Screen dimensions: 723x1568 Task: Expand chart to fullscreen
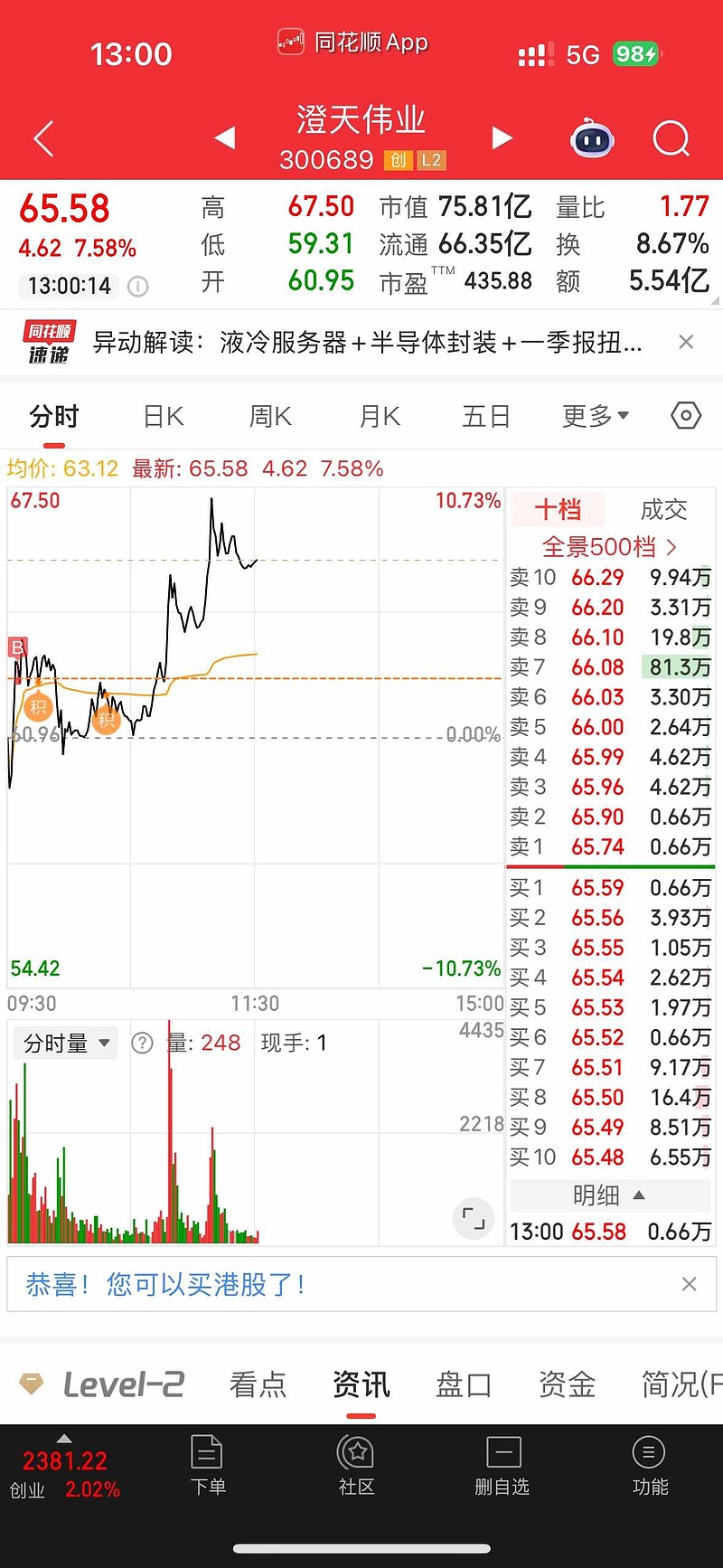(474, 1218)
